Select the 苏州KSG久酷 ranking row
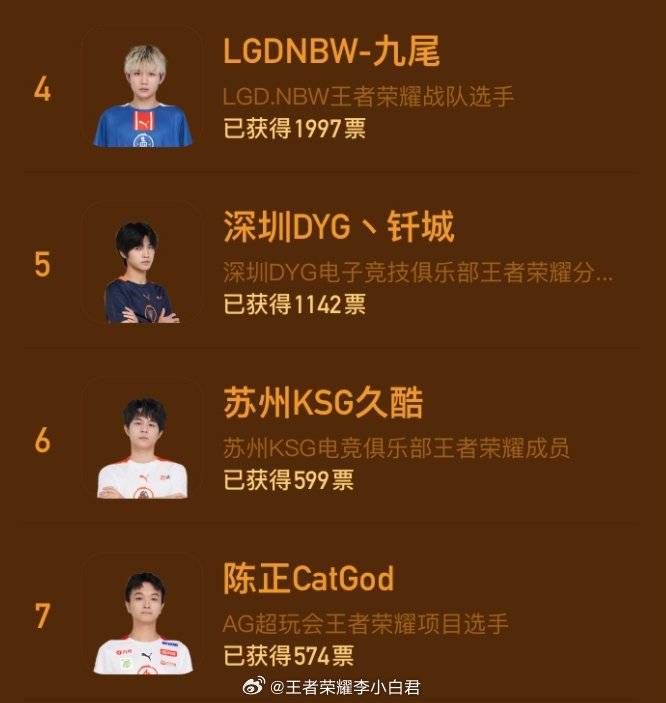This screenshot has height=703, width=666. tap(323, 404)
